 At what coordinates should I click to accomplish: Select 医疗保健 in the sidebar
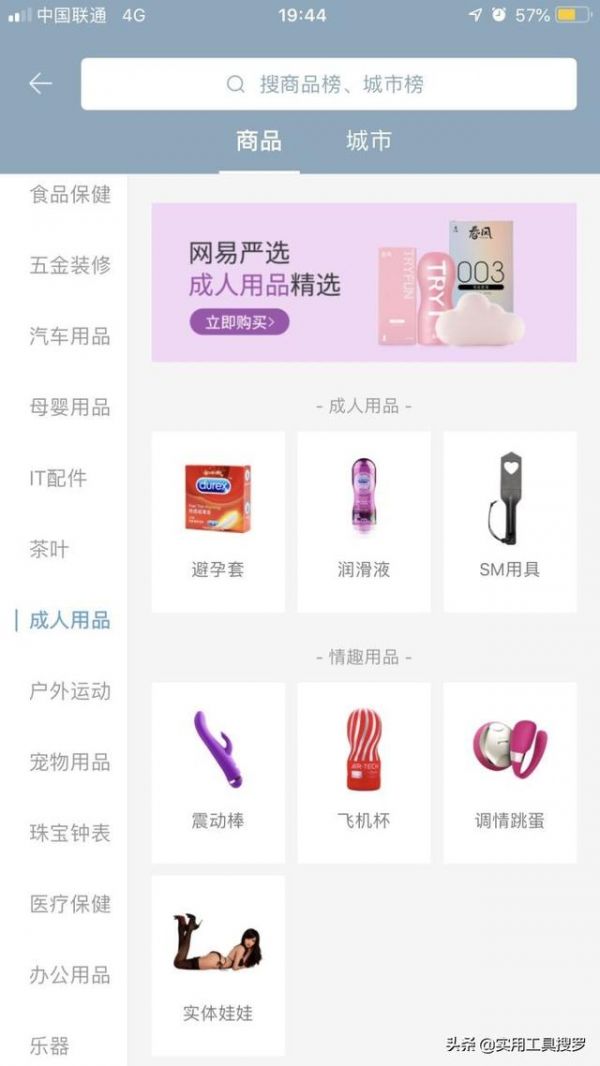(70, 904)
